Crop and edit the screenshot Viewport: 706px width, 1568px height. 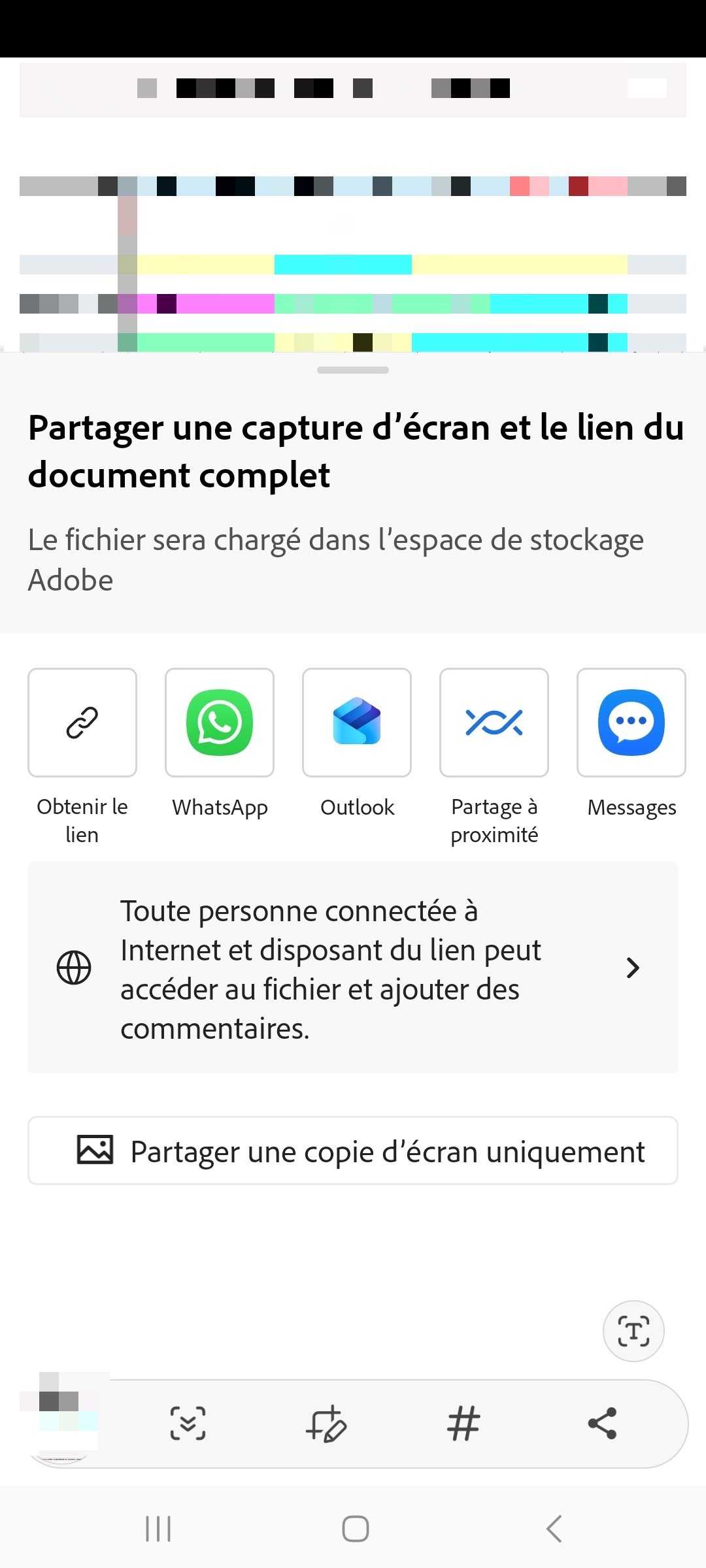click(x=326, y=1424)
